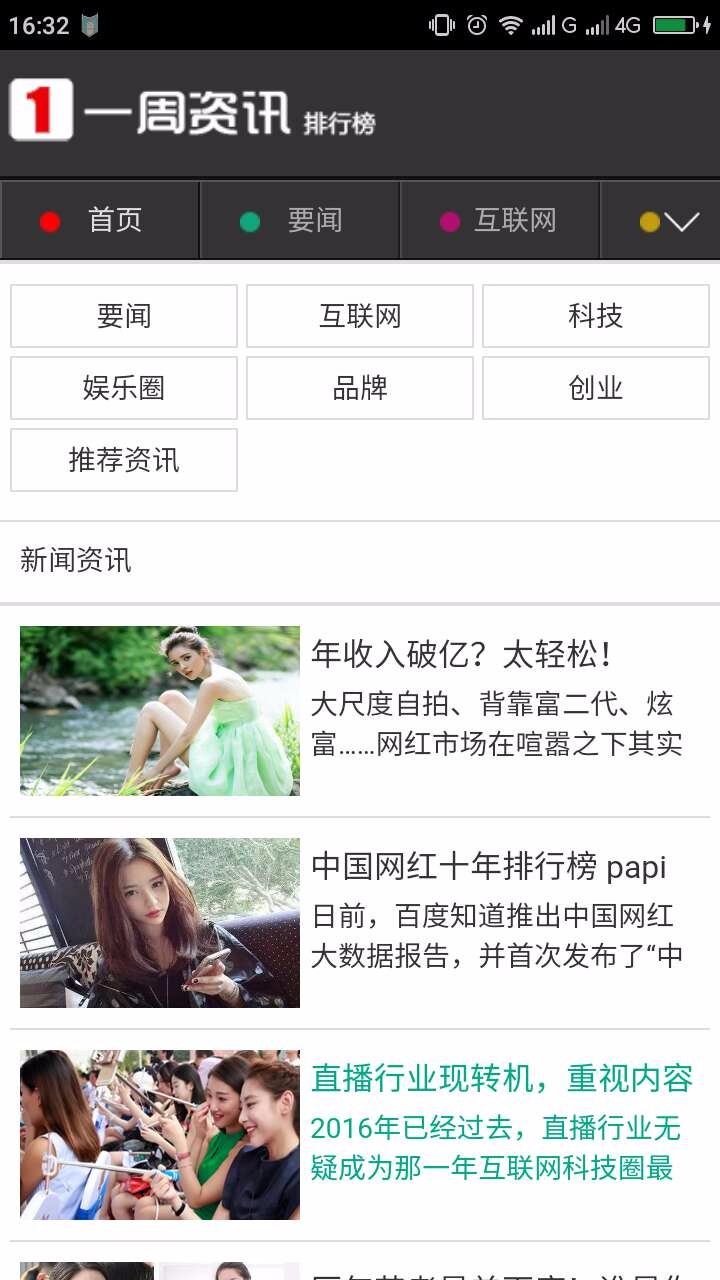Open the article 中国网红十年排行榜 papi

pyautogui.click(x=488, y=867)
